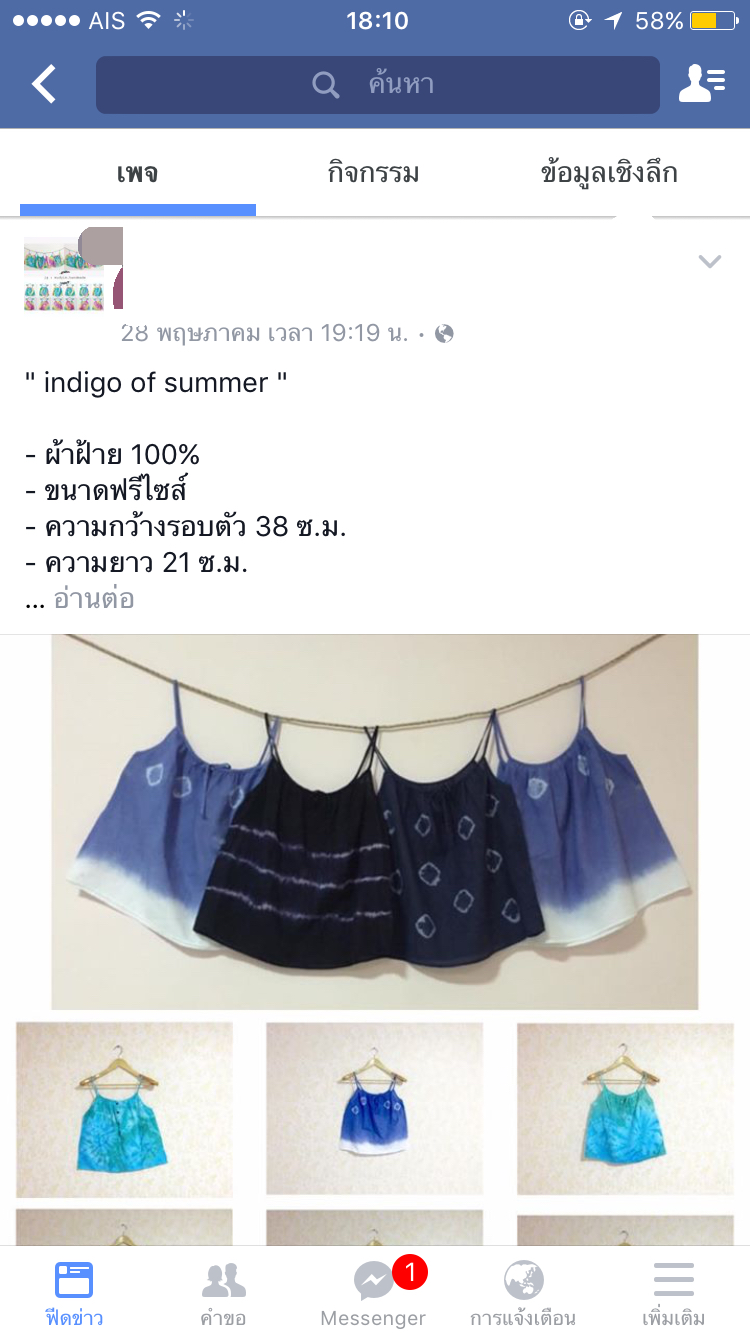Tap the ค้นหา search field
The width and height of the screenshot is (750, 1334).
pos(378,85)
